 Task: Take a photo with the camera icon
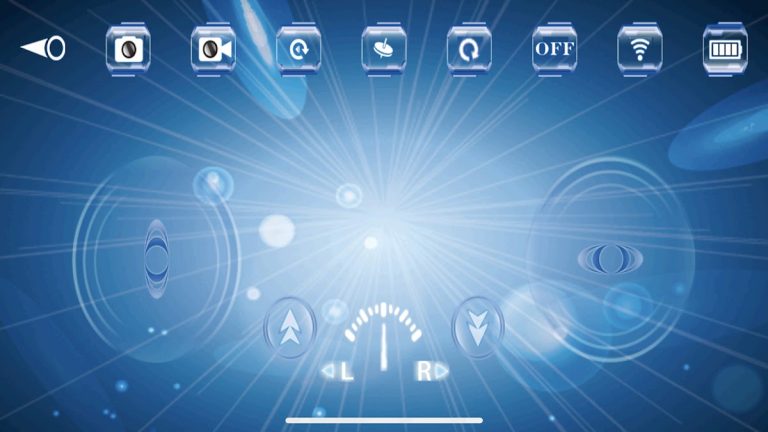click(x=128, y=49)
